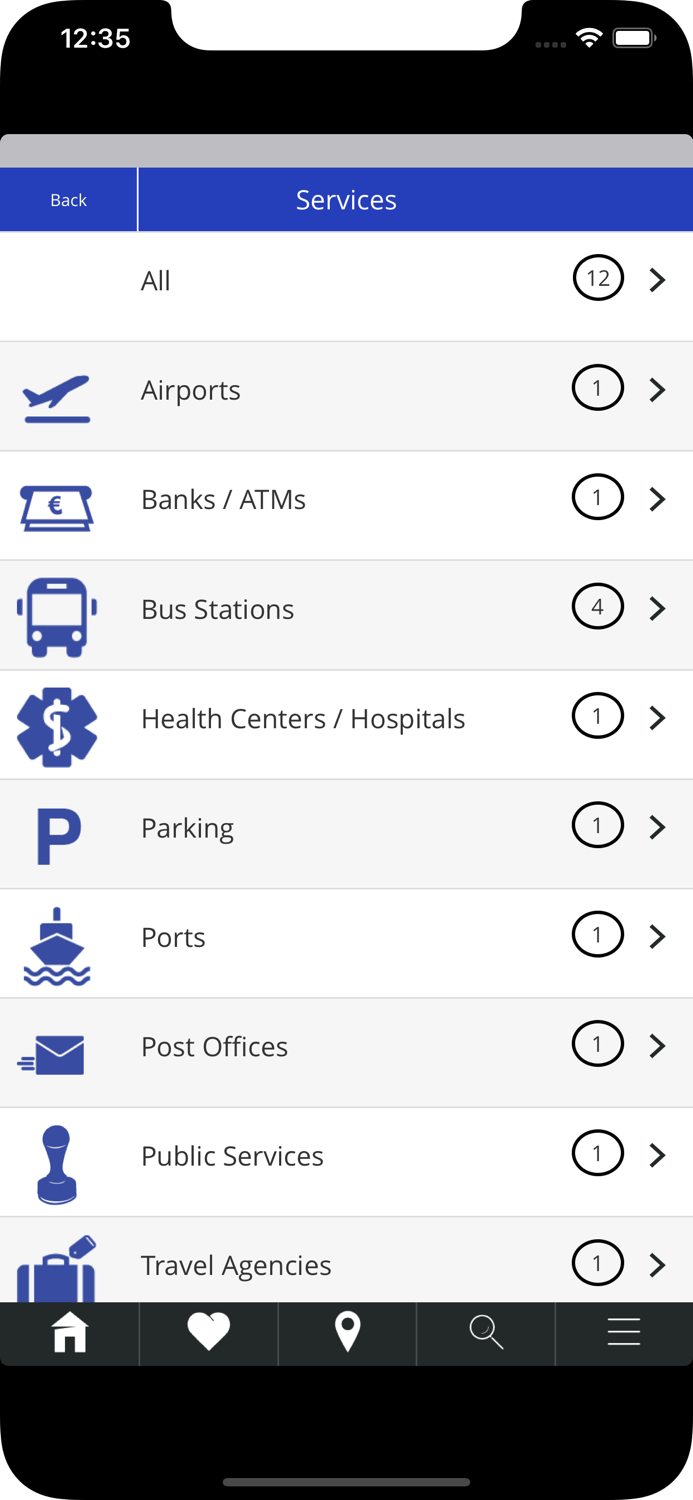Open Travel Agencies
Viewport: 693px width, 1500px height.
tap(346, 1260)
